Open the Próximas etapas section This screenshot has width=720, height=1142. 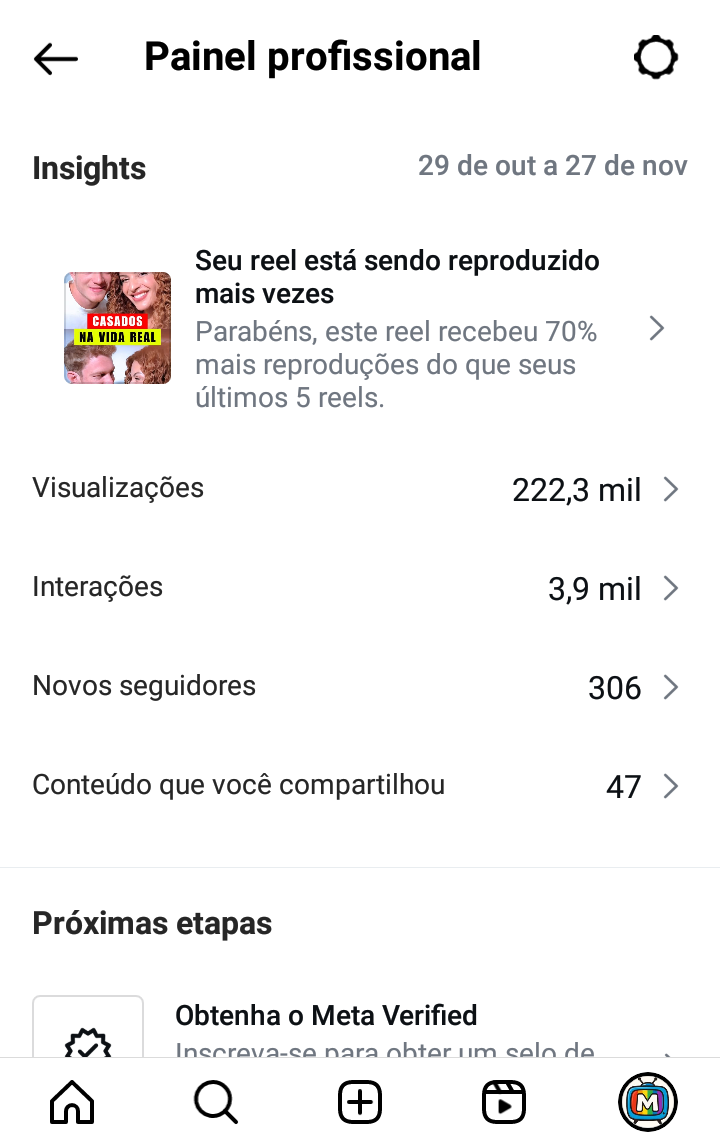[152, 923]
